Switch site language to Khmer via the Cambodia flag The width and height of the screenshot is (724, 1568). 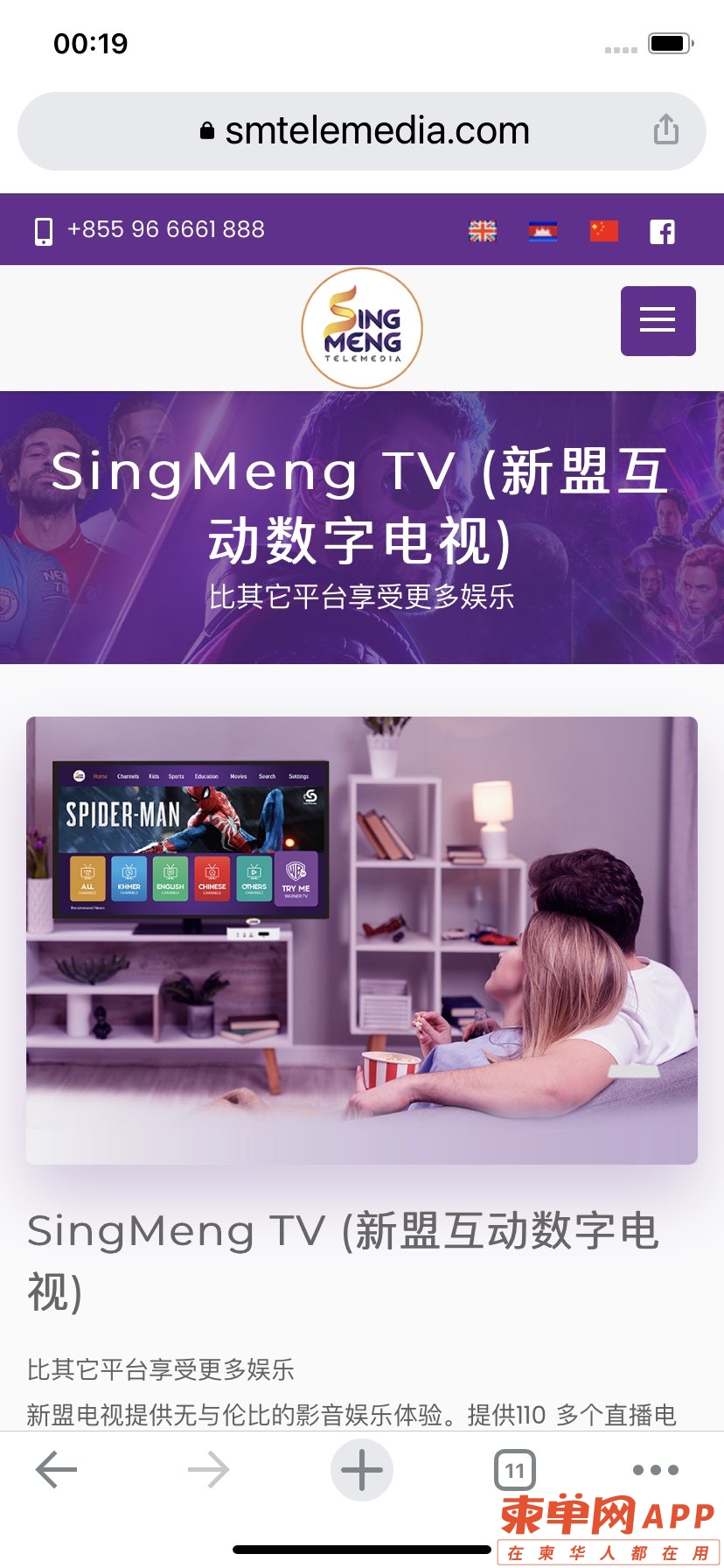click(x=543, y=231)
